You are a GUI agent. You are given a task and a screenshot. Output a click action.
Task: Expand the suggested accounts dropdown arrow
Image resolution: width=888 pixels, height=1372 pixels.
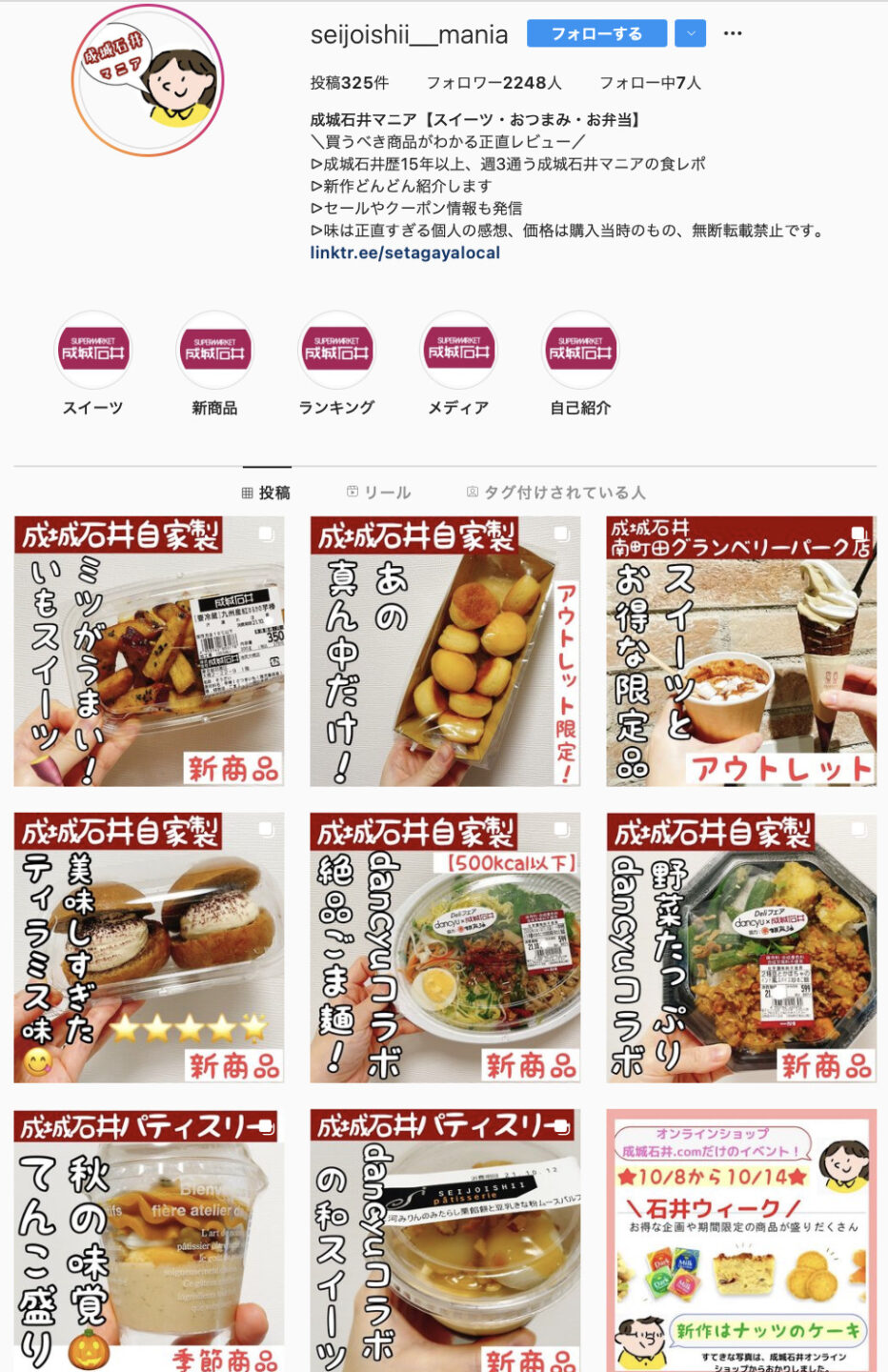pyautogui.click(x=691, y=33)
